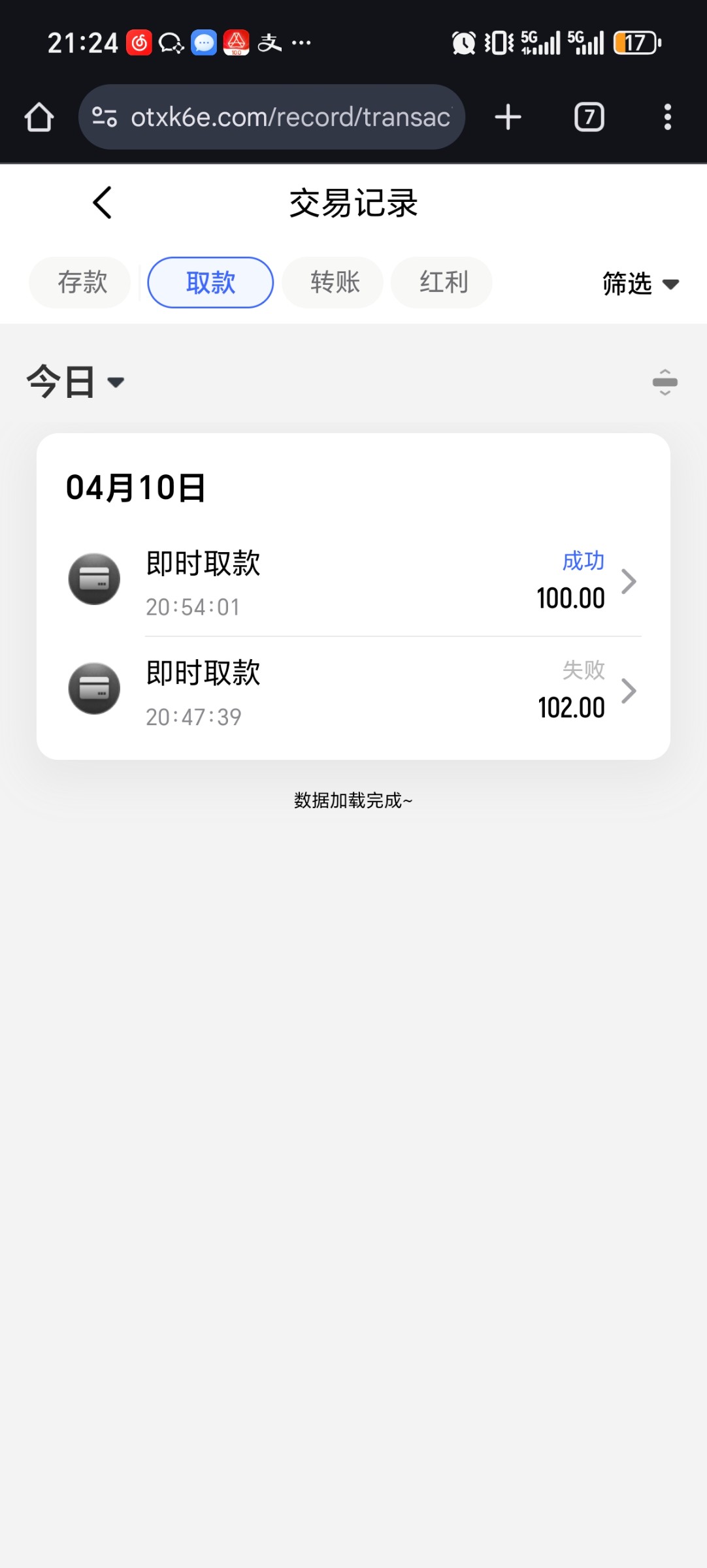Select the 取款 tab
Image resolution: width=707 pixels, height=1568 pixels.
[210, 282]
